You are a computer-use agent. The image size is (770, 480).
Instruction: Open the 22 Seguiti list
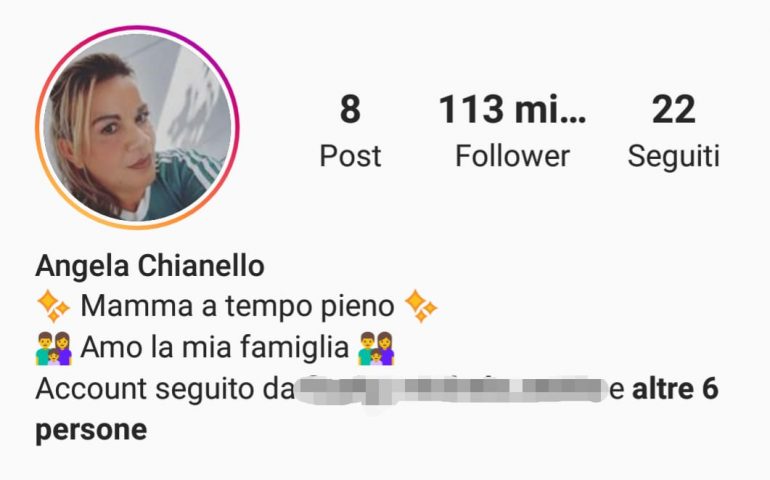pos(673,131)
